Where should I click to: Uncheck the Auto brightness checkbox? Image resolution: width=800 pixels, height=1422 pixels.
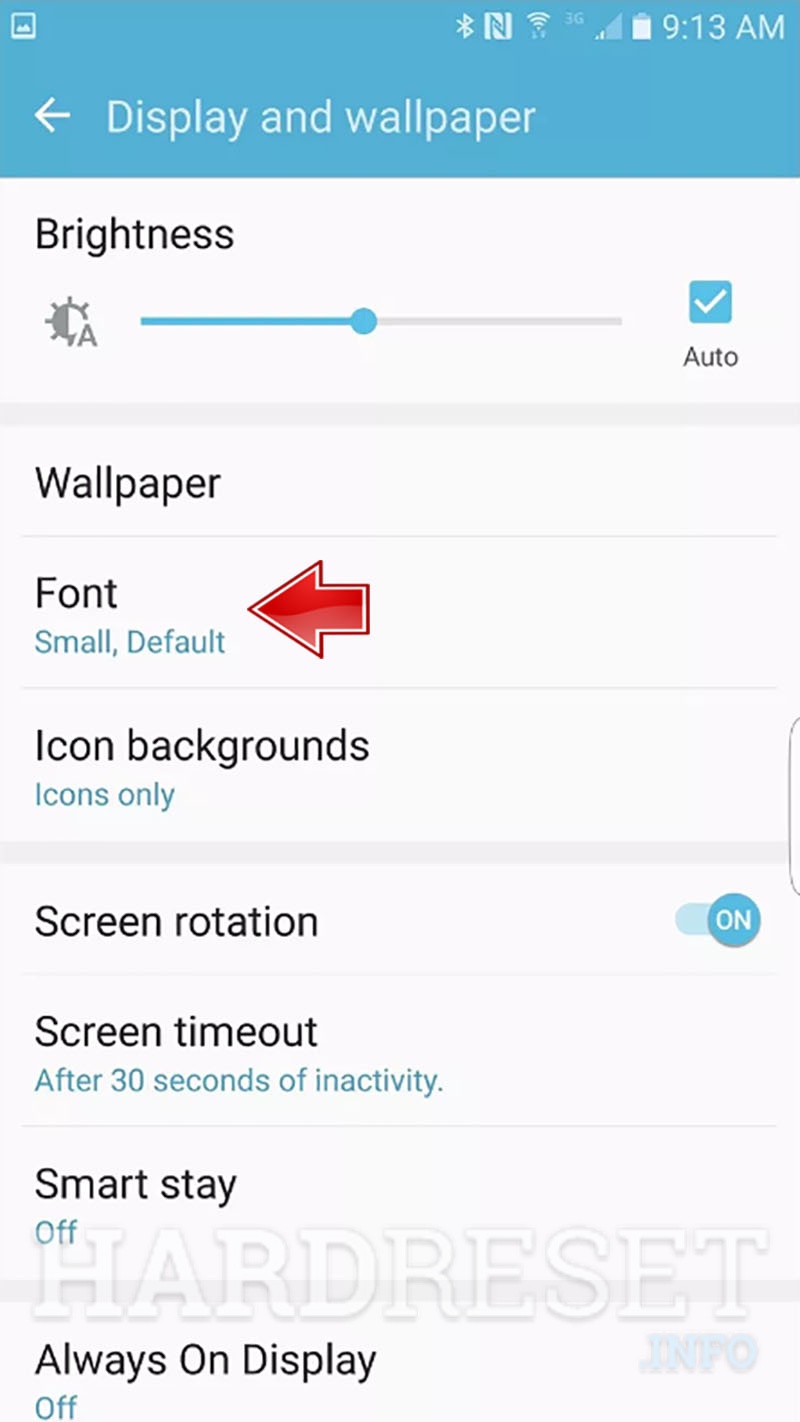pyautogui.click(x=710, y=302)
